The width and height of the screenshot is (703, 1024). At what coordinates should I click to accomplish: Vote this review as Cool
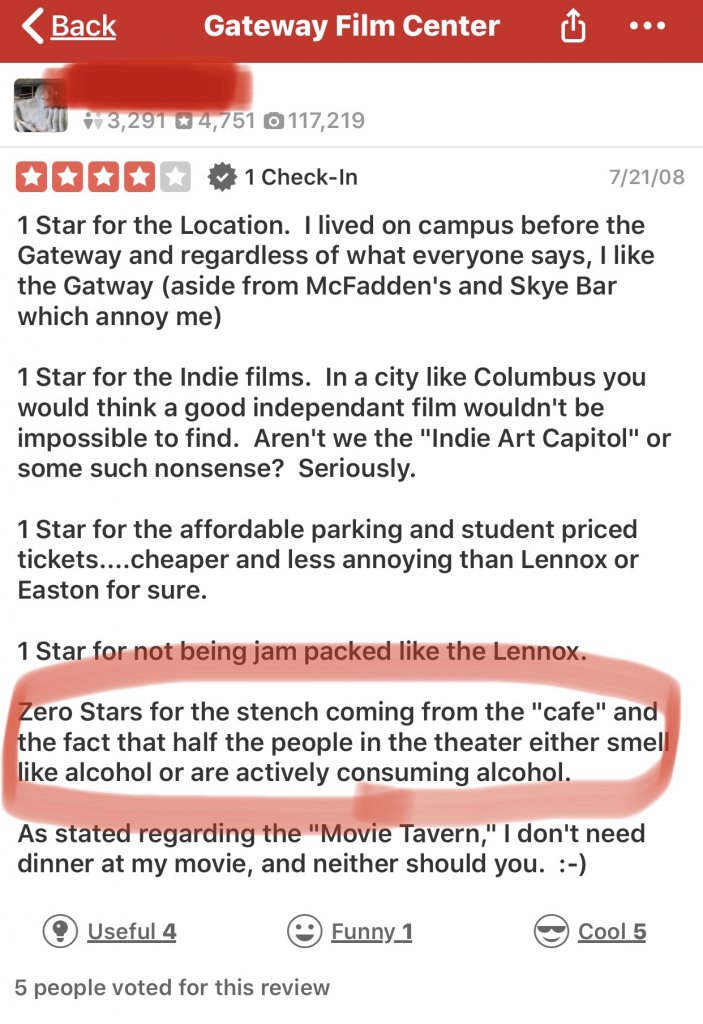590,932
